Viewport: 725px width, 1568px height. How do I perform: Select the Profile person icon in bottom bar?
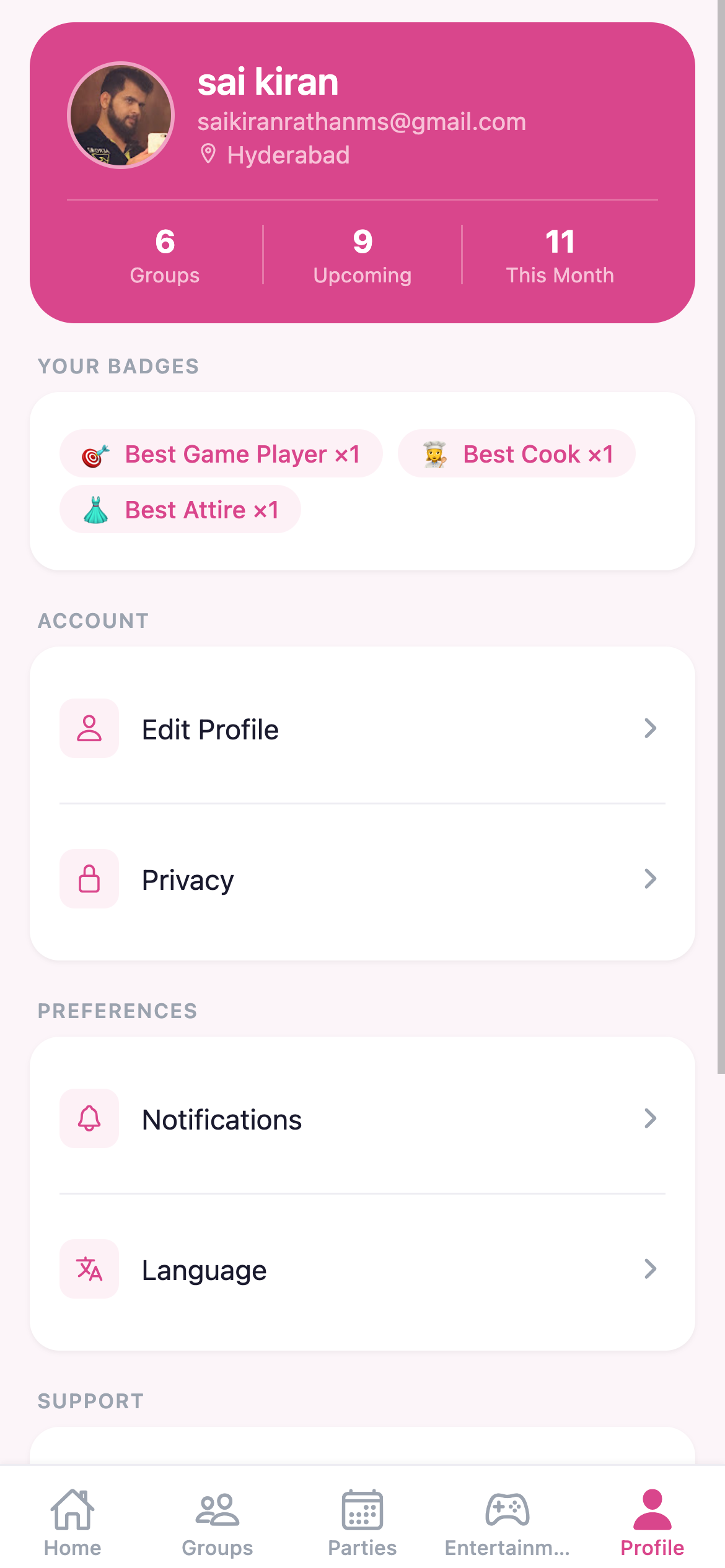[652, 1509]
